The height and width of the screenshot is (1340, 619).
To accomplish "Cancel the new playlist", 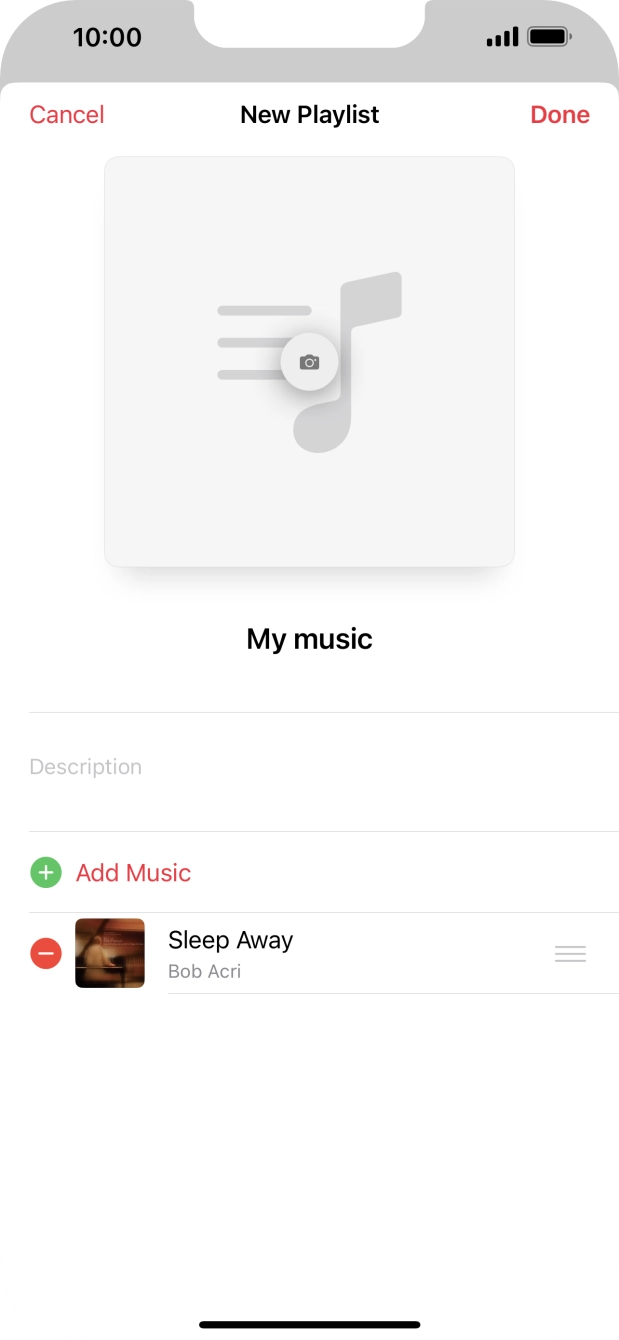I will (67, 115).
